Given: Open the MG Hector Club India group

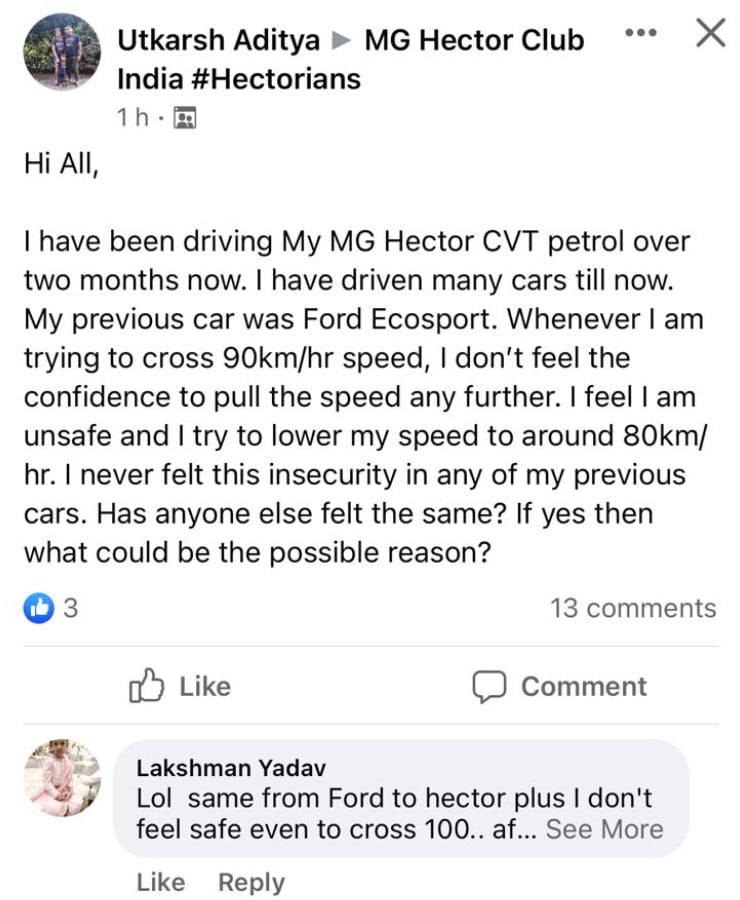Looking at the screenshot, I should pyautogui.click(x=475, y=41).
